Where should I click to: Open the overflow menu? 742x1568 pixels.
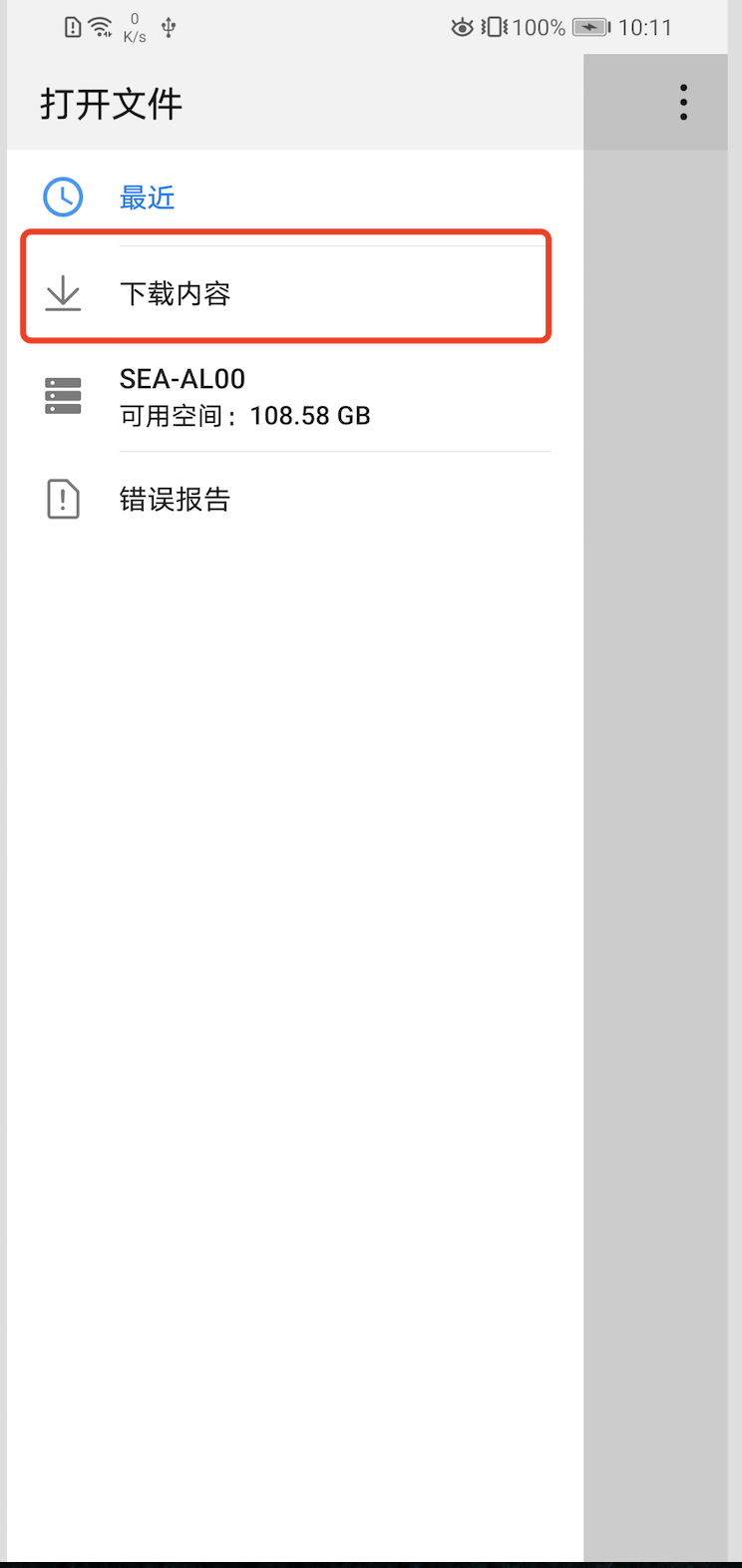(683, 103)
